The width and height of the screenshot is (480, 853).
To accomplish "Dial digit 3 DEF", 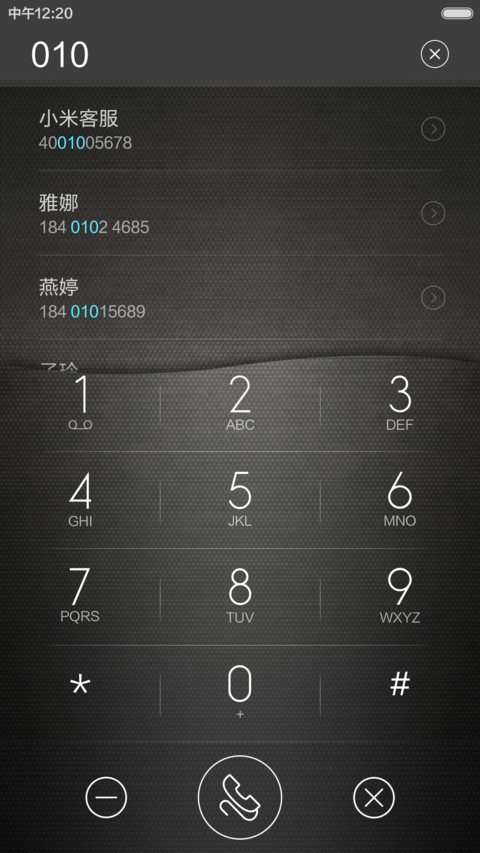I will tap(400, 403).
